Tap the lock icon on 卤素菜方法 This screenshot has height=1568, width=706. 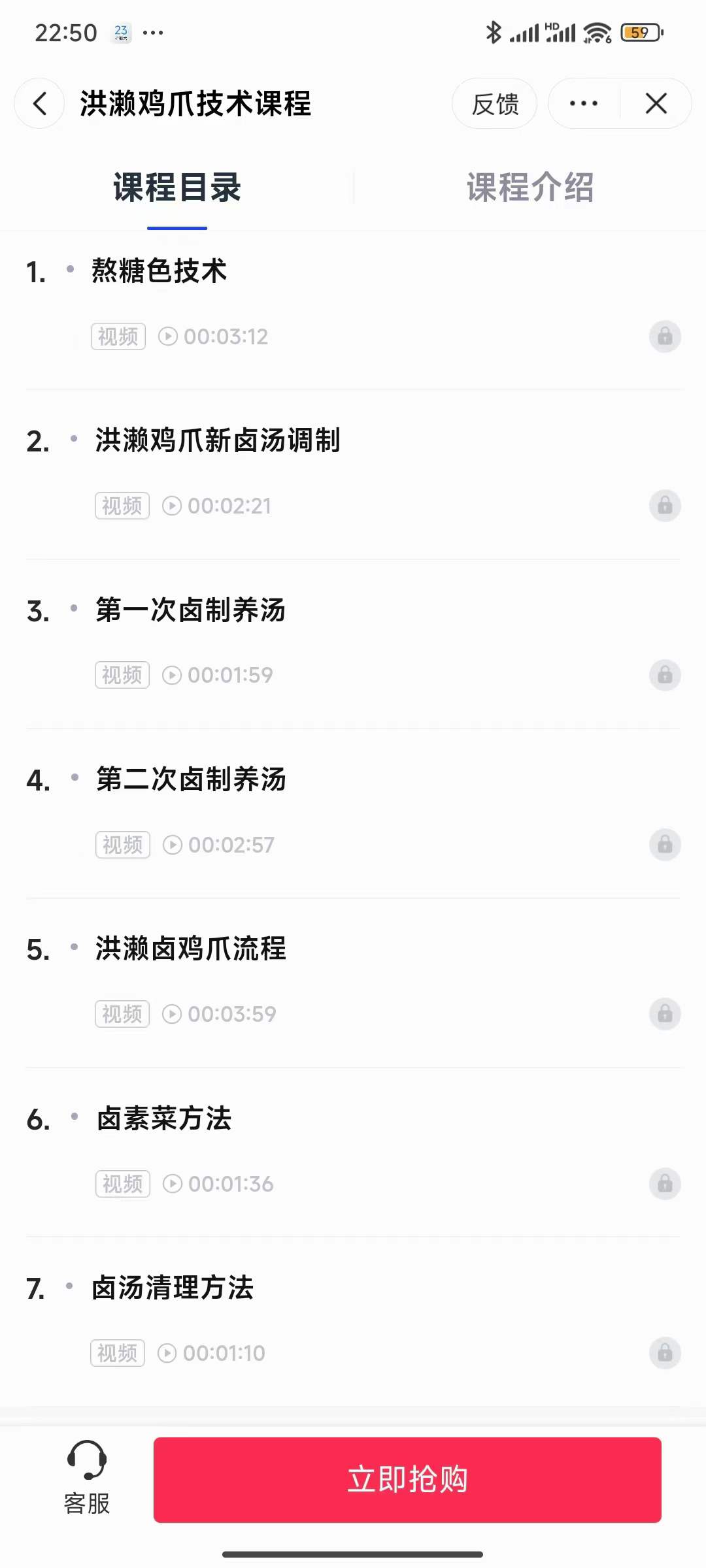pyautogui.click(x=665, y=1183)
